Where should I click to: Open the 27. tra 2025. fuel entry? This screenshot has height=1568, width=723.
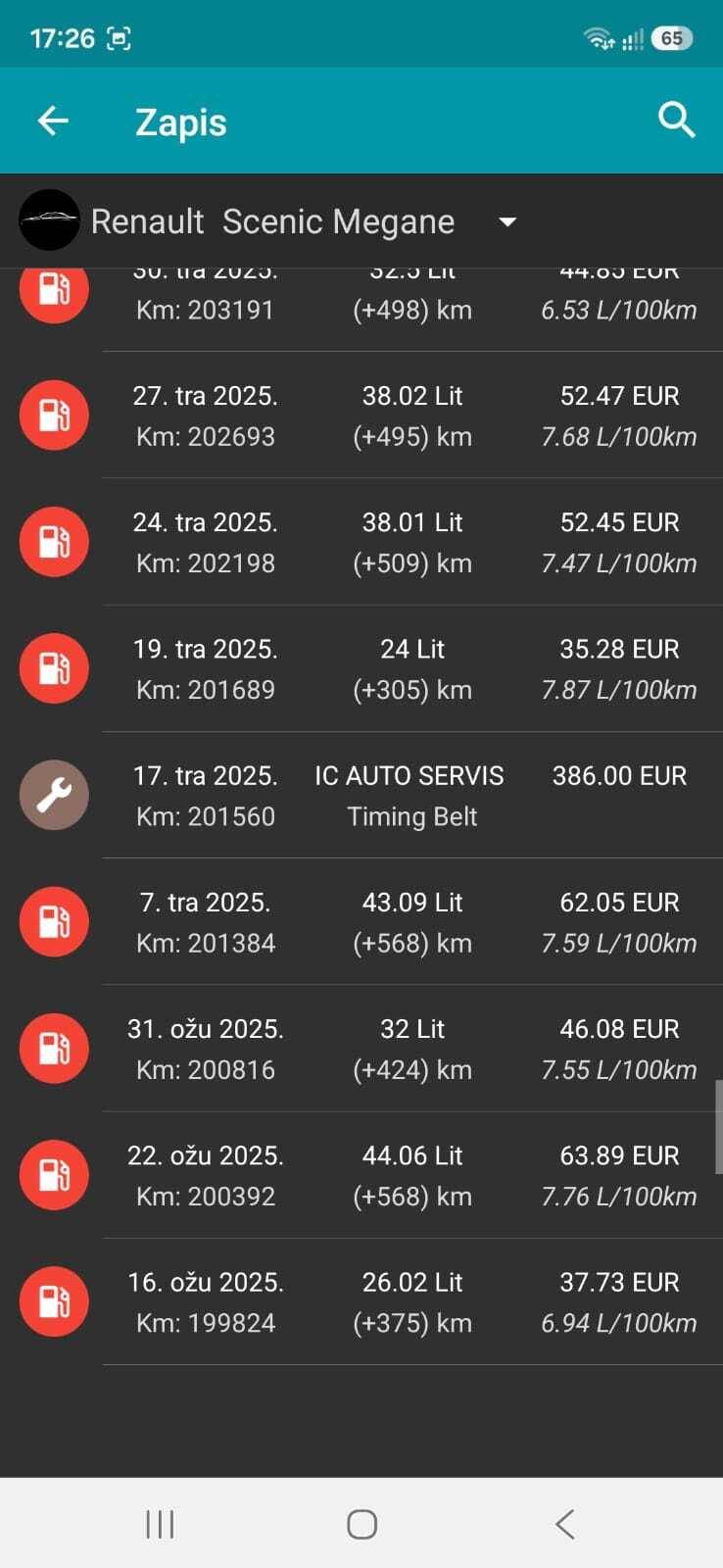click(x=361, y=416)
